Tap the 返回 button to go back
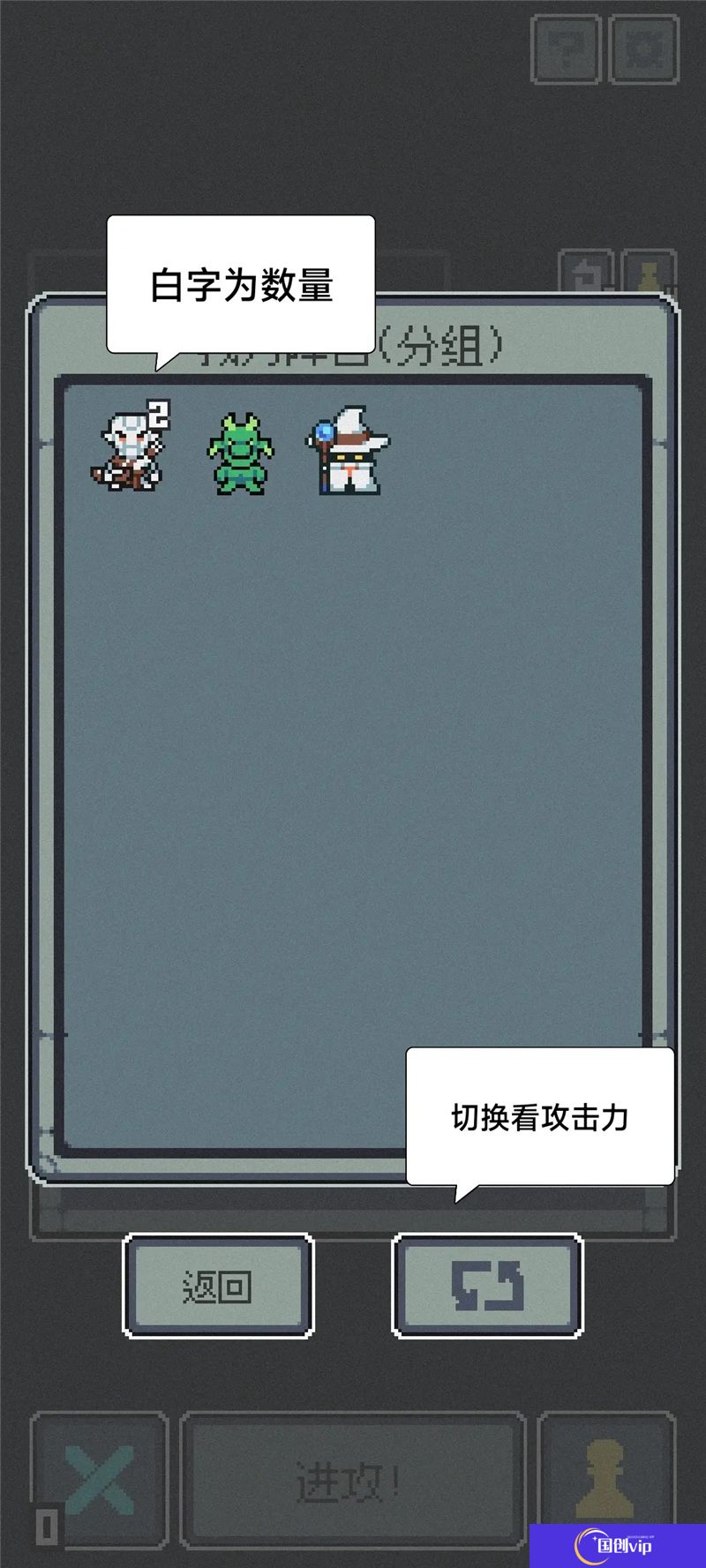Image resolution: width=706 pixels, height=1568 pixels. (x=218, y=1285)
